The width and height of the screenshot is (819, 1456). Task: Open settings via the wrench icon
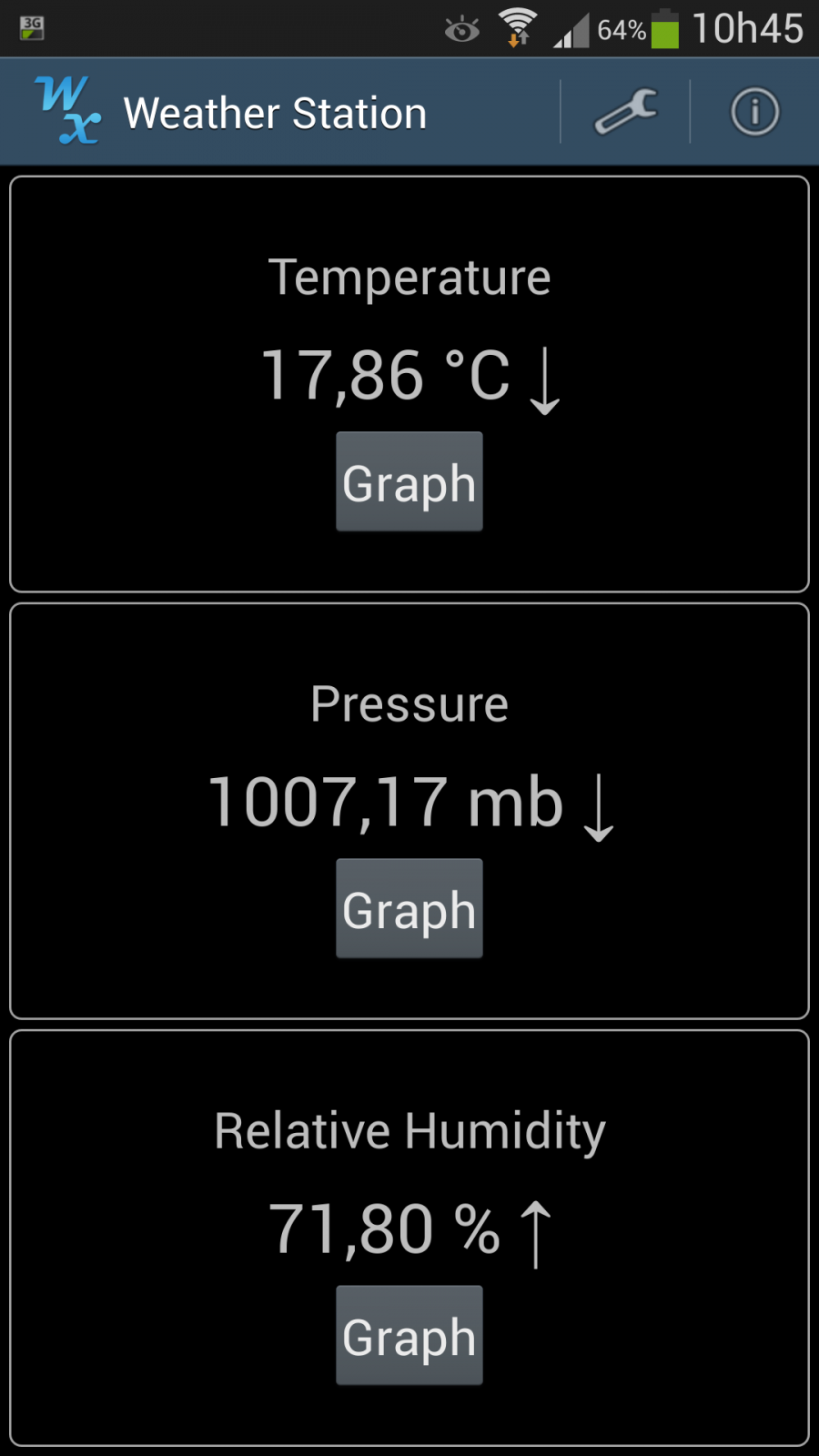[625, 112]
